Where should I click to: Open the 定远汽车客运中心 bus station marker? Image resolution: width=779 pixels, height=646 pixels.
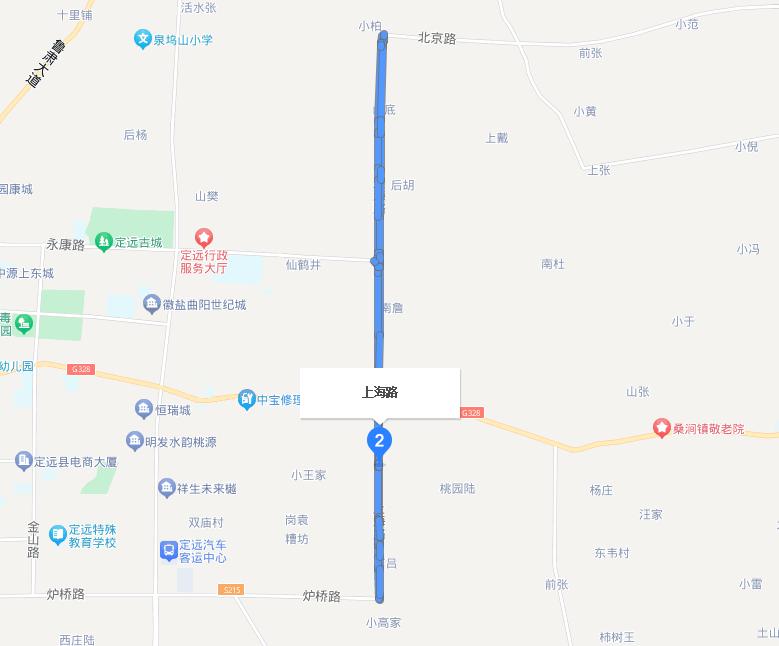[x=169, y=550]
